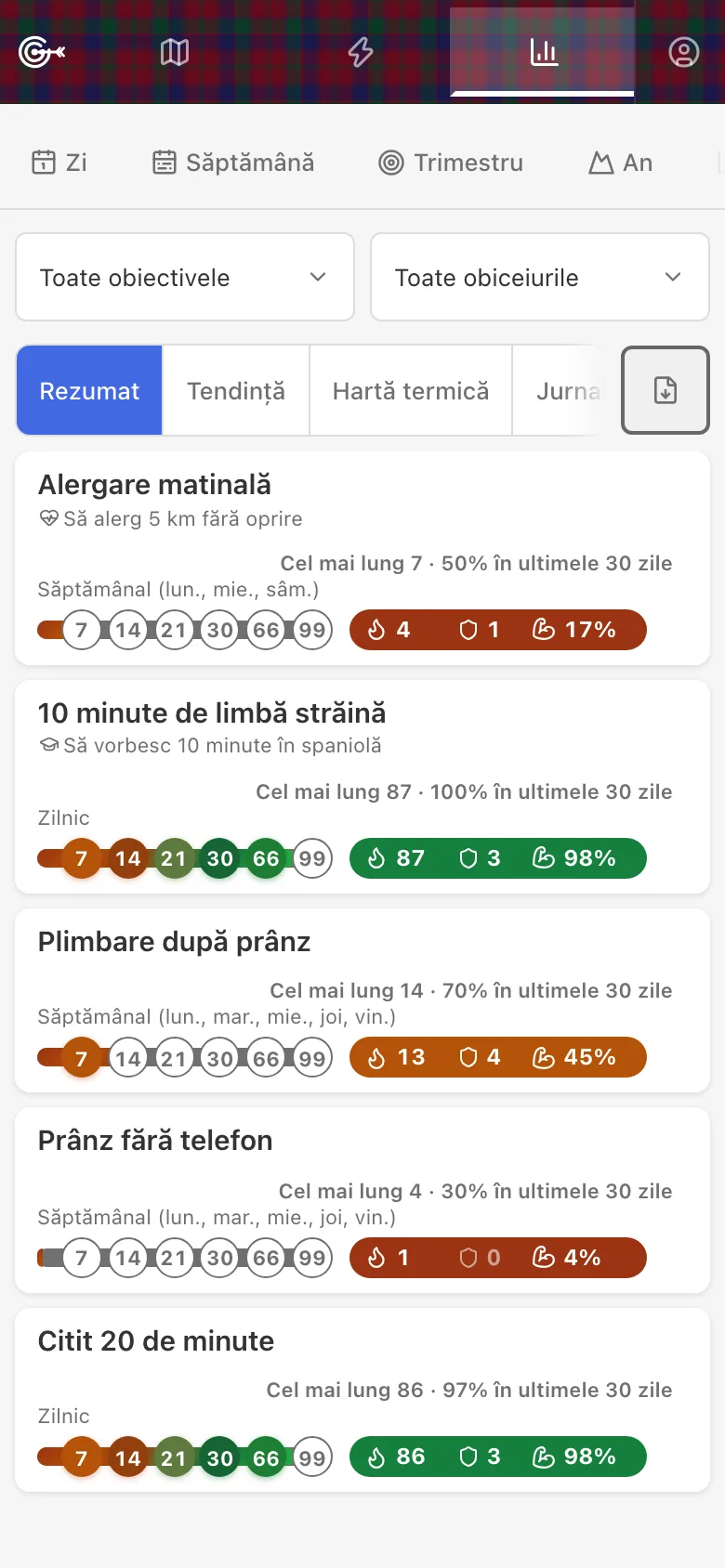Switch to the Zi view
This screenshot has width=725, height=1568.
(59, 163)
